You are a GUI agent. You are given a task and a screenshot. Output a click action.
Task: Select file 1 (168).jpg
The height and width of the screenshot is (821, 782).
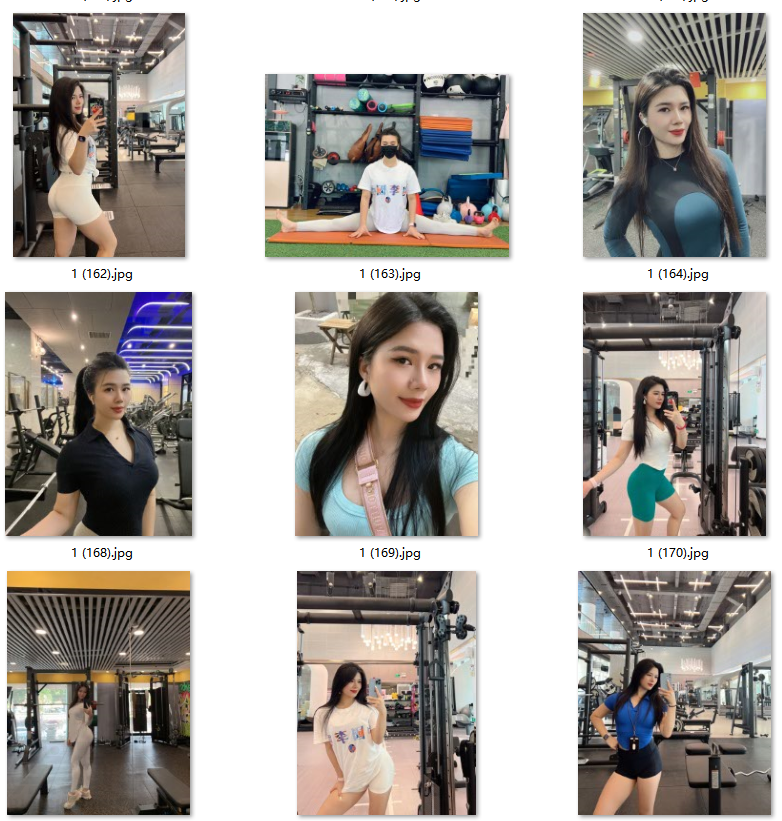pos(99,414)
